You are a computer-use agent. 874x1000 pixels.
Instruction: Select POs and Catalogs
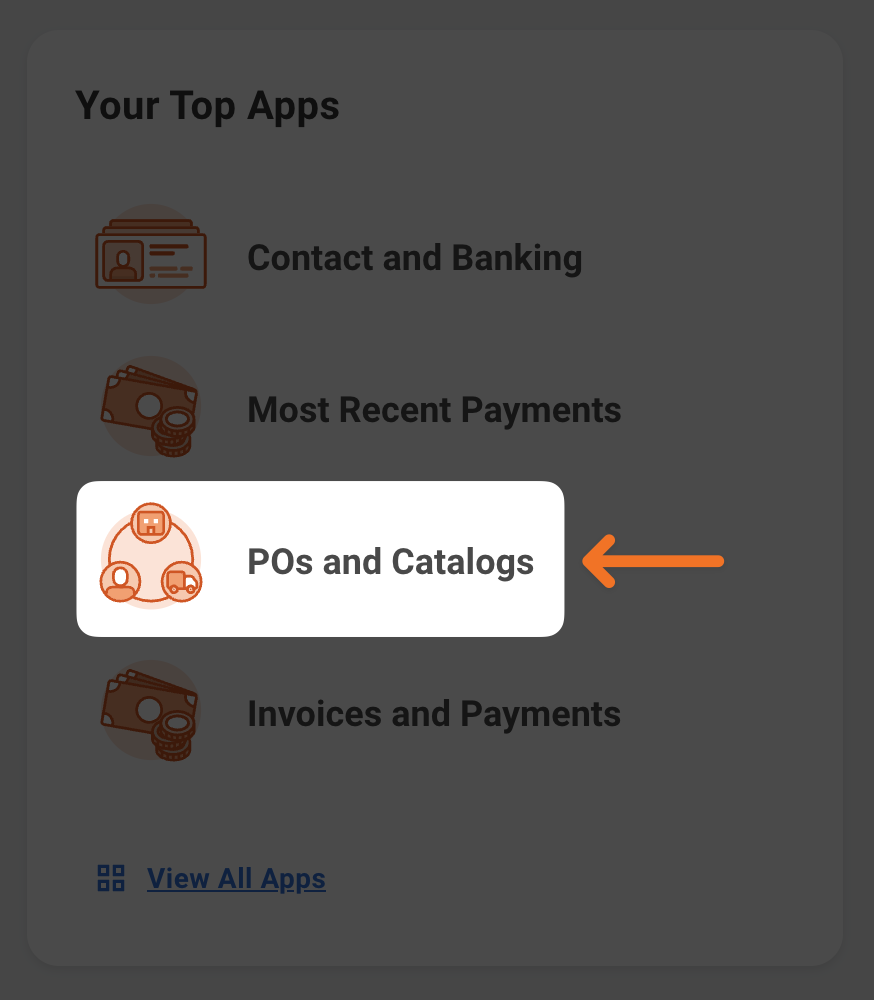pos(390,561)
